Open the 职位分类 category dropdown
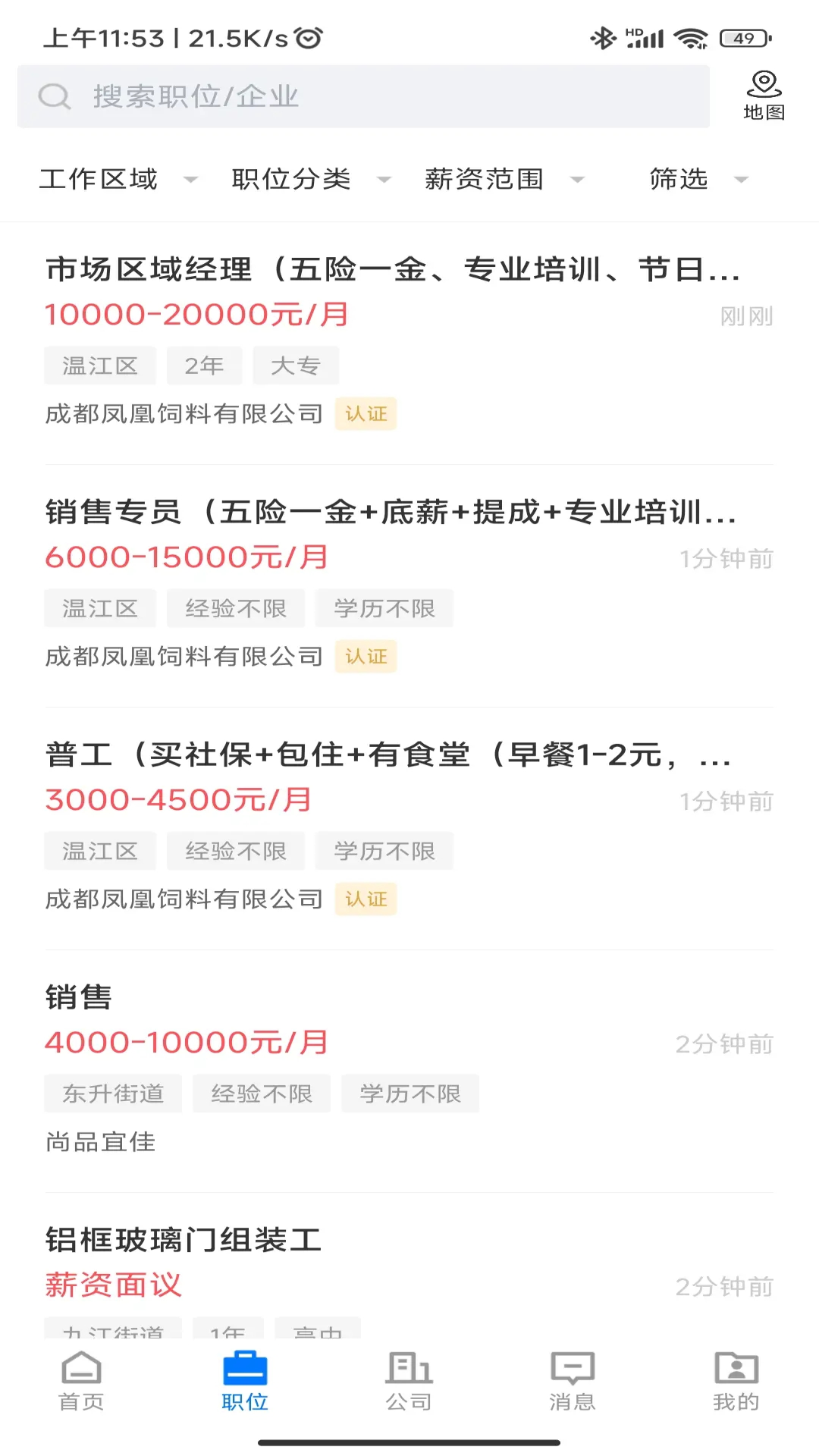Image resolution: width=819 pixels, height=1456 pixels. pos(306,179)
